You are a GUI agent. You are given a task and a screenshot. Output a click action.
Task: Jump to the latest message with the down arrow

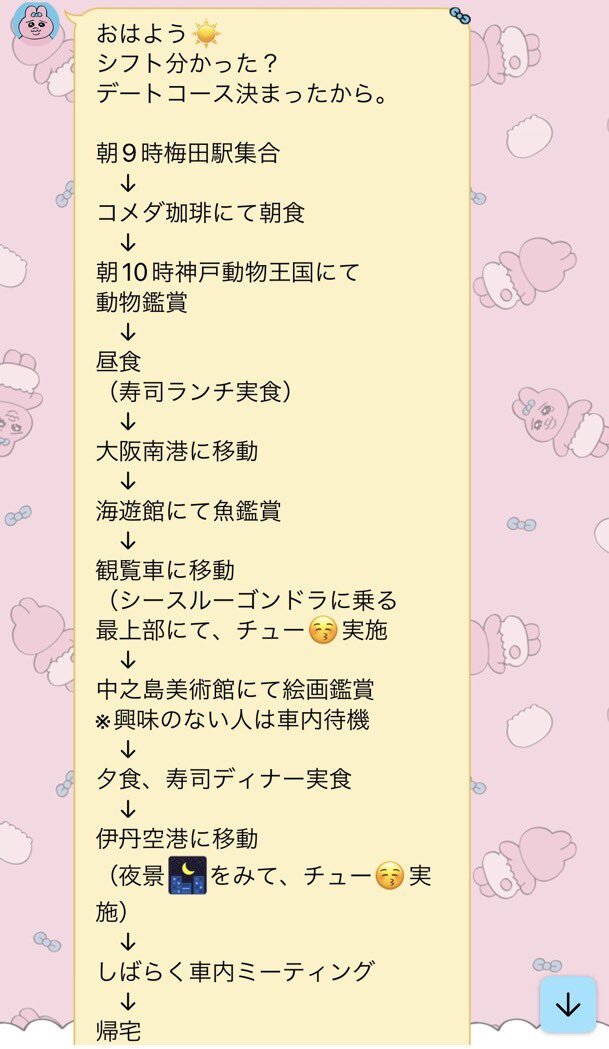568,1004
